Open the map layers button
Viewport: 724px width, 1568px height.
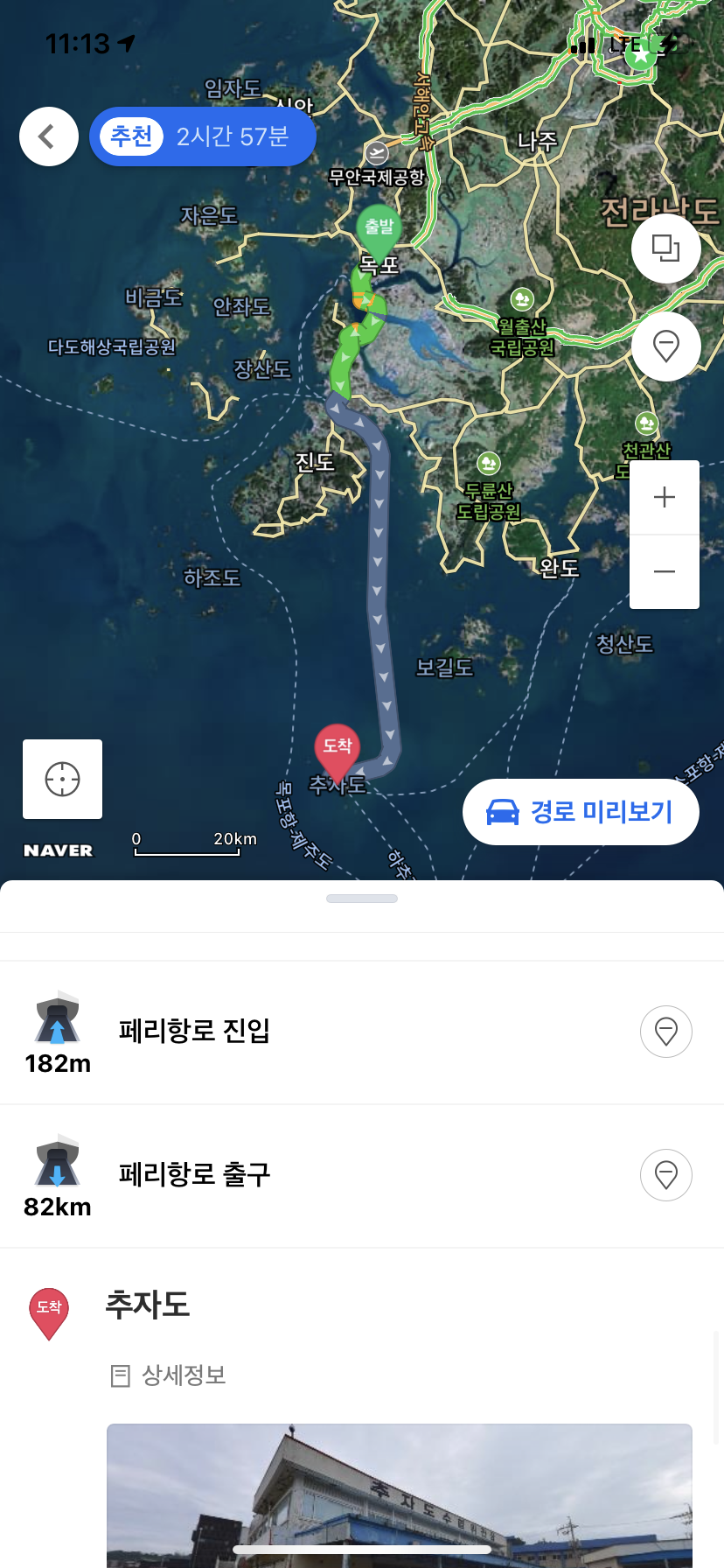pos(666,248)
